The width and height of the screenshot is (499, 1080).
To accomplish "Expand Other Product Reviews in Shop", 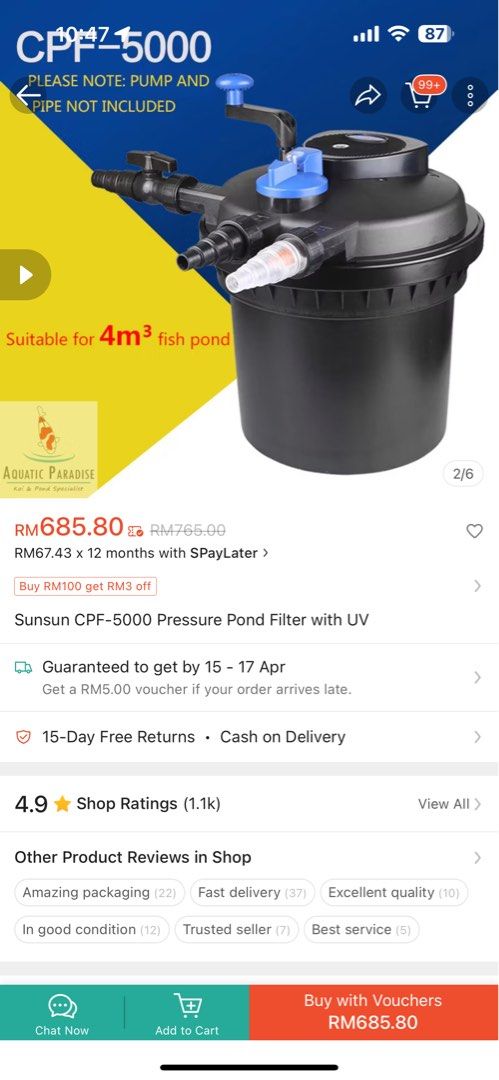I will (250, 858).
